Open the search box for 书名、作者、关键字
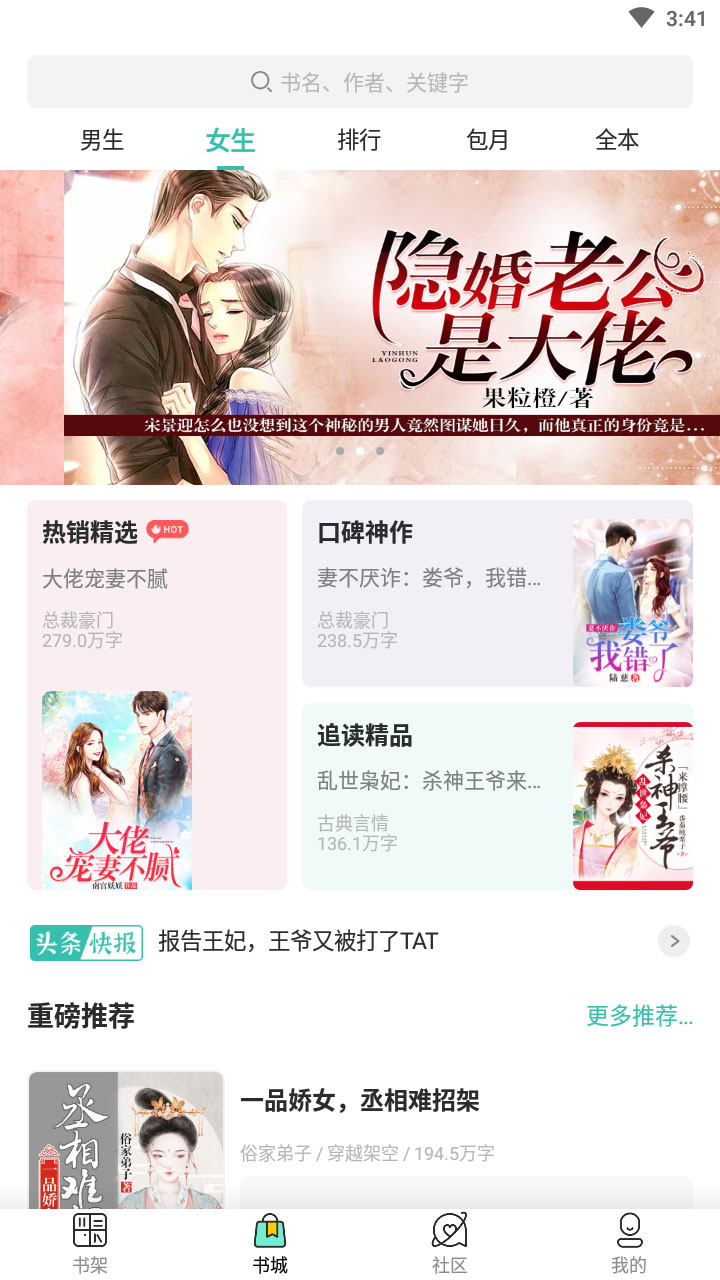 pyautogui.click(x=360, y=82)
